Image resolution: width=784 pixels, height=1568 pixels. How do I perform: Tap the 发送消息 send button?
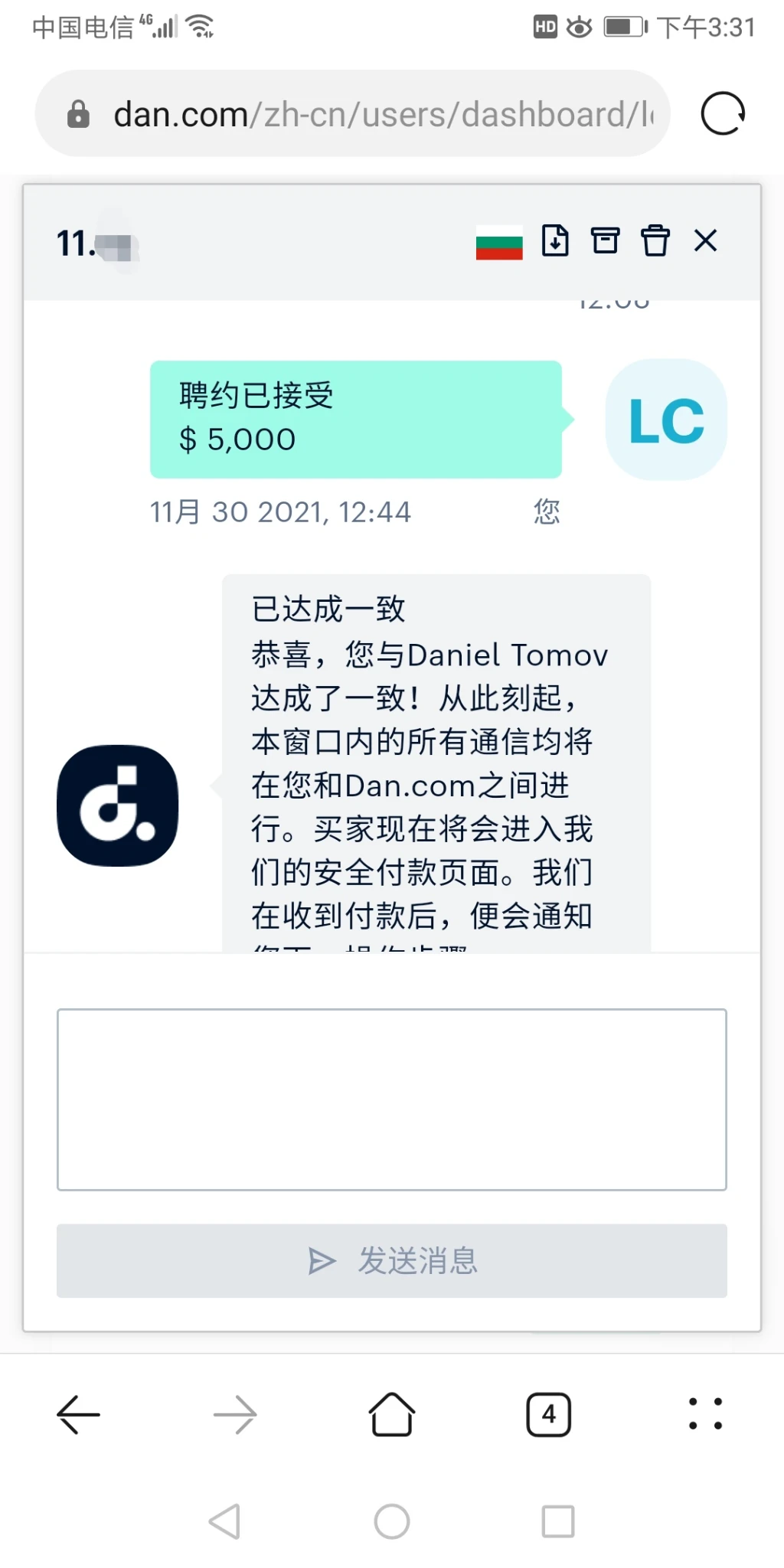(x=391, y=1260)
